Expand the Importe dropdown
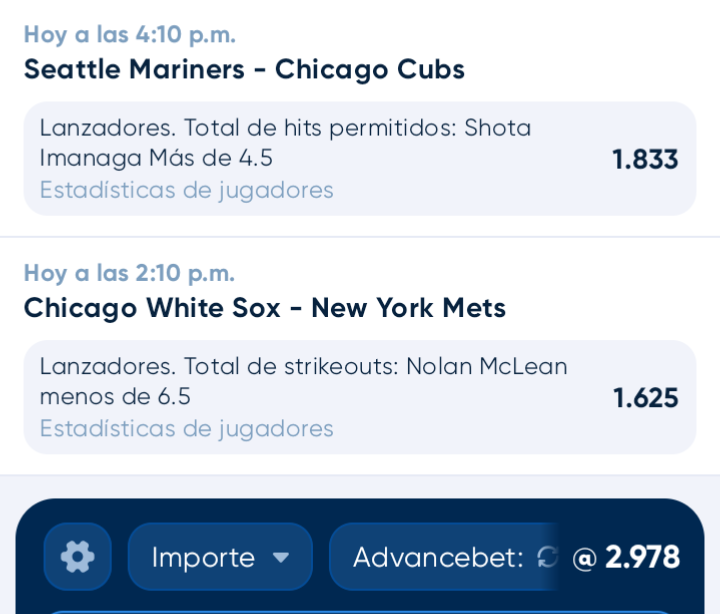720x614 pixels. pyautogui.click(x=220, y=557)
